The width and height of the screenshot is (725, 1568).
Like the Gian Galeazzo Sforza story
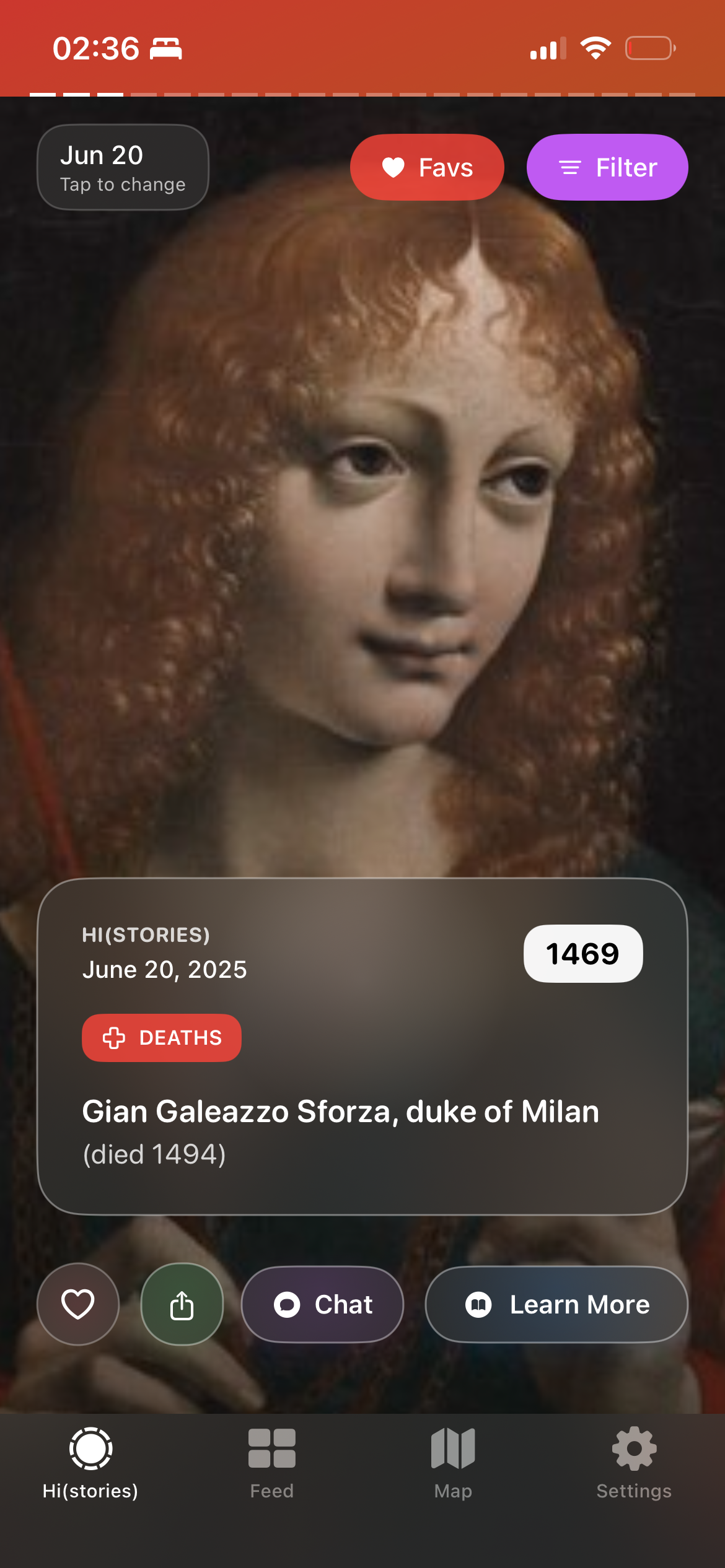click(78, 1304)
